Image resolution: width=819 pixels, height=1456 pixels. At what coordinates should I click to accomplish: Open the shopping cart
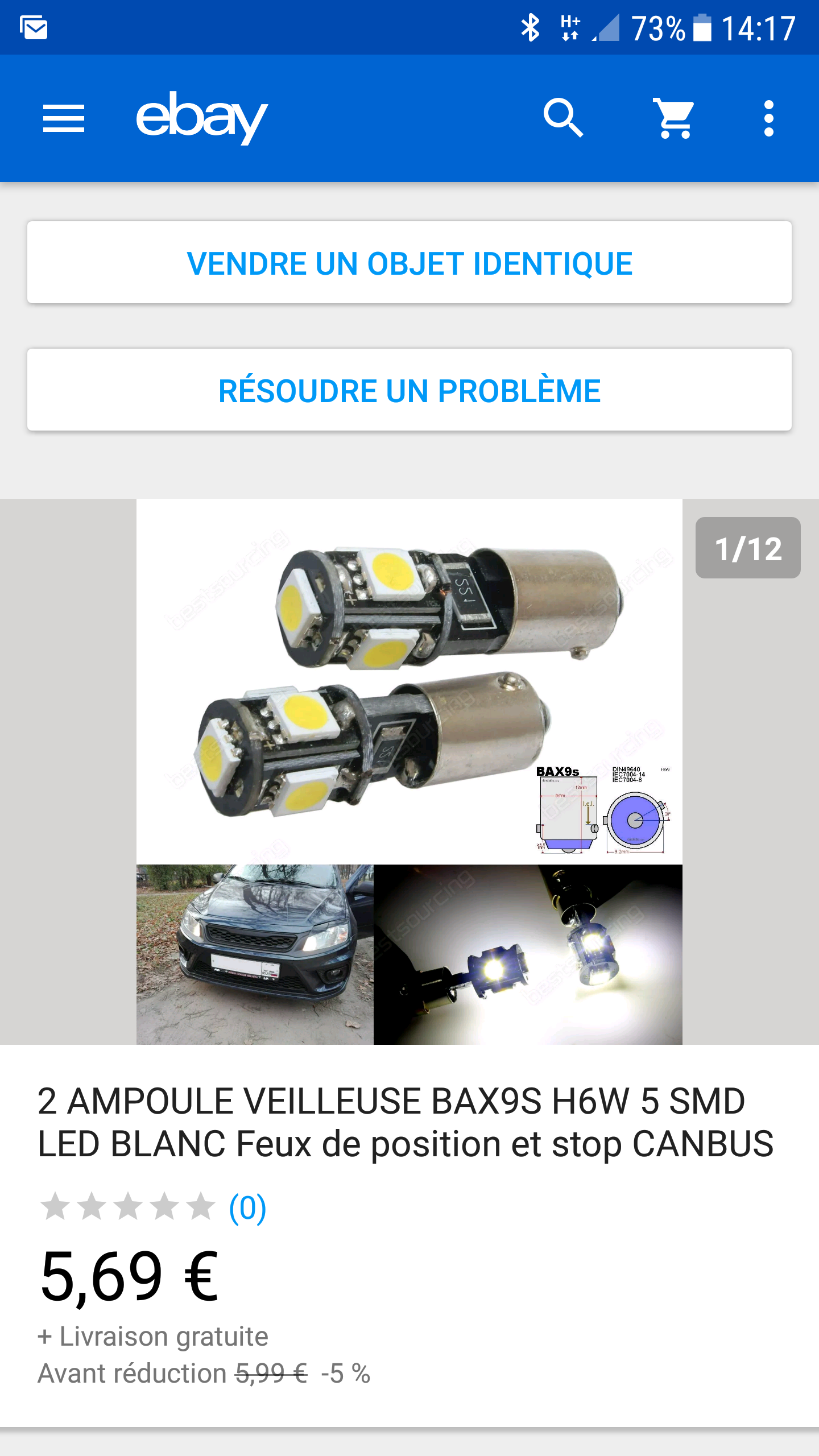(675, 118)
